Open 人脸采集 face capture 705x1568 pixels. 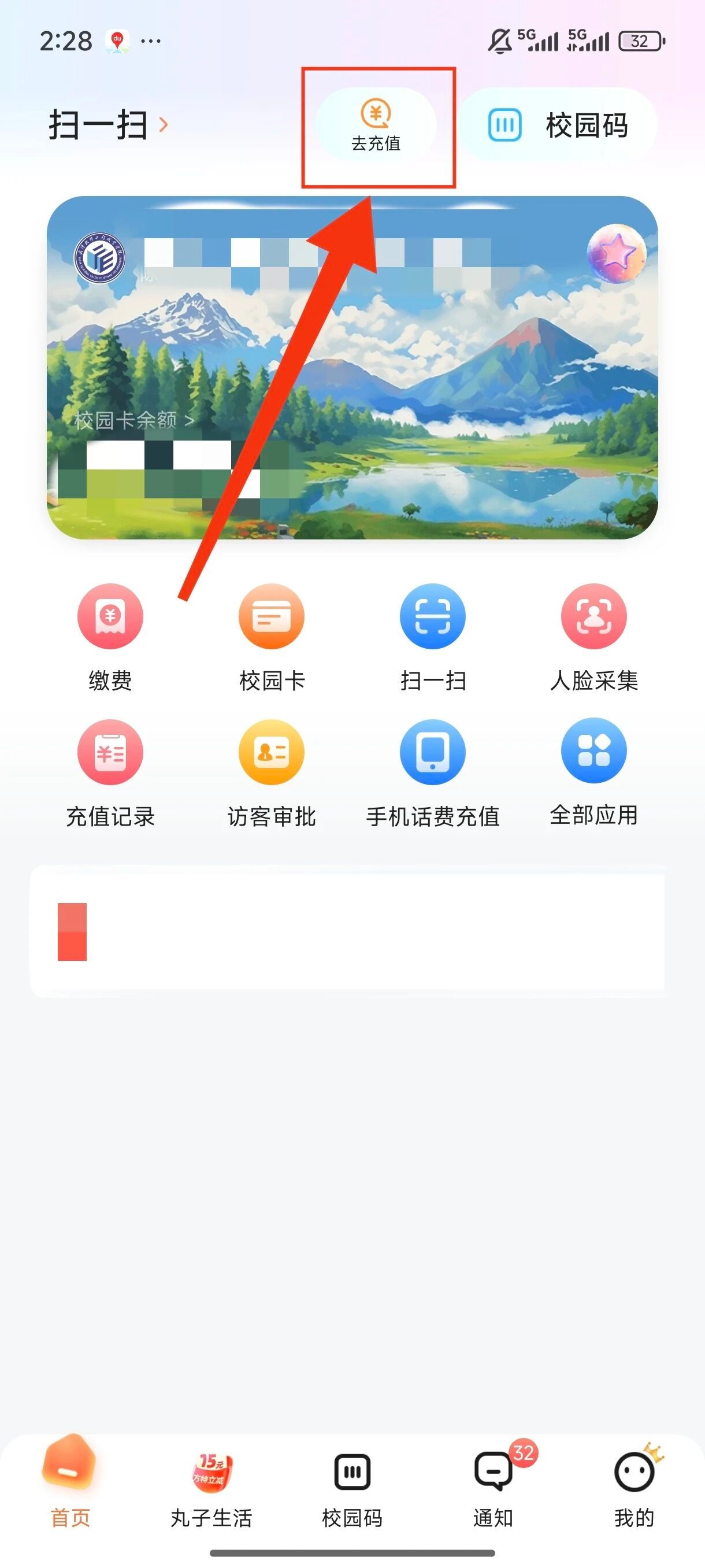coord(593,637)
